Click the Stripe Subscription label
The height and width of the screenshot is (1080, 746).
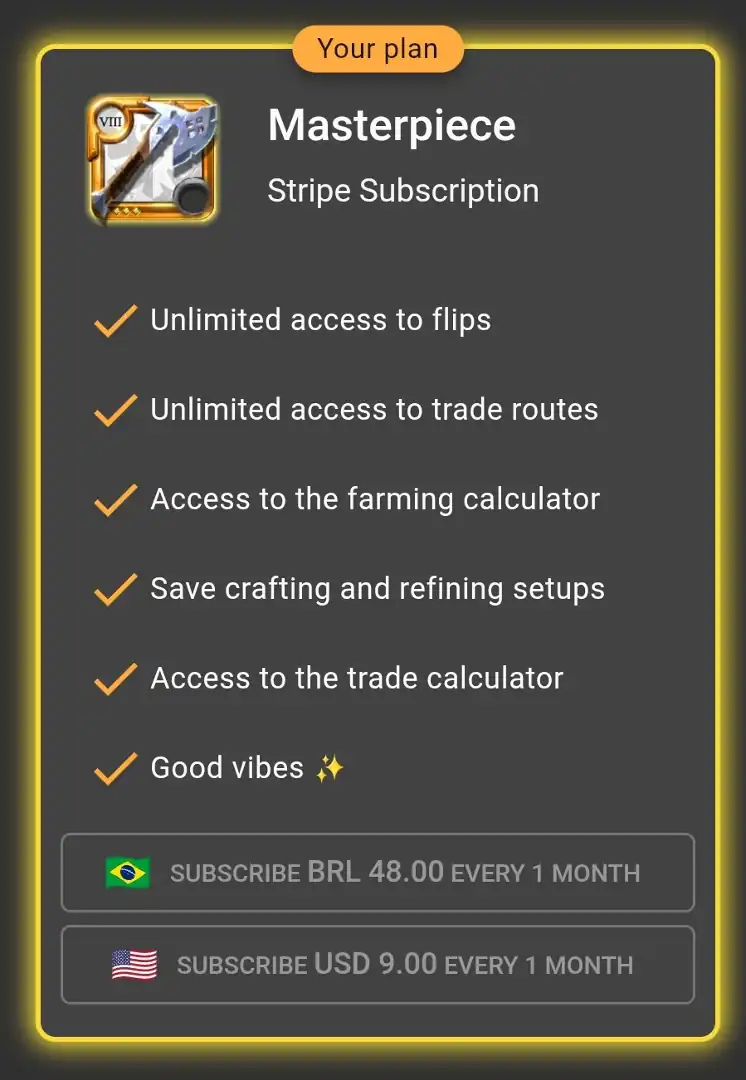[x=403, y=190]
